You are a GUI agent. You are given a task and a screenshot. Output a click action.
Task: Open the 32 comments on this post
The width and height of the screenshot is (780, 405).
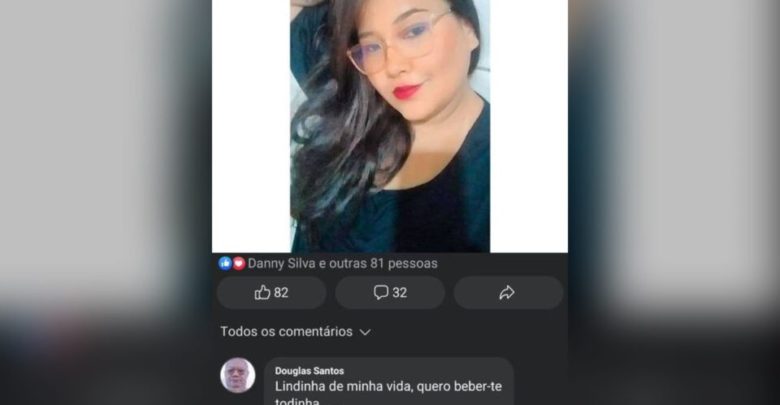pyautogui.click(x=390, y=293)
